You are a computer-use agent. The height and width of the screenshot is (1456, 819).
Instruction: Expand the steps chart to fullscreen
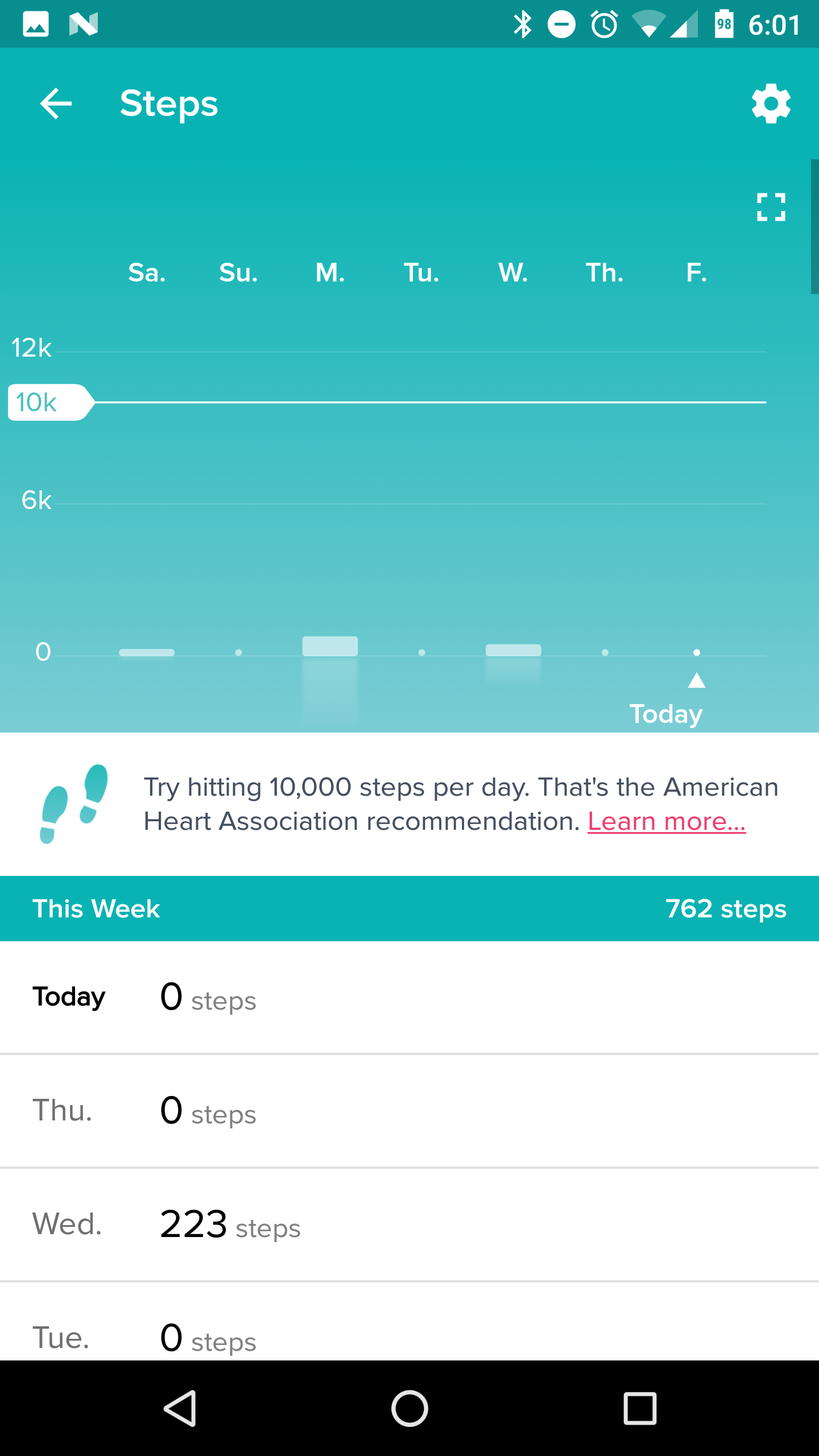(771, 207)
